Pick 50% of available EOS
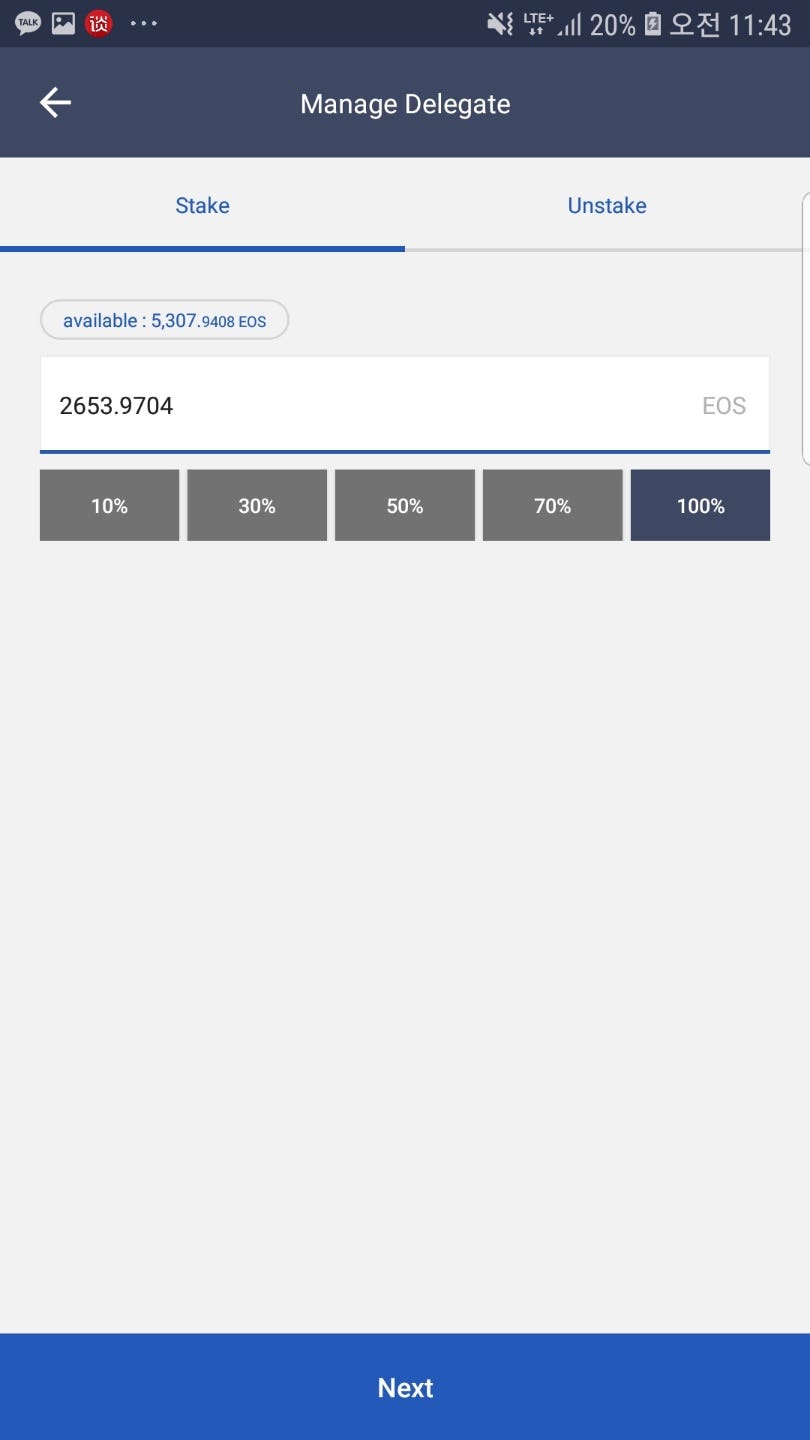The width and height of the screenshot is (810, 1440). click(405, 506)
